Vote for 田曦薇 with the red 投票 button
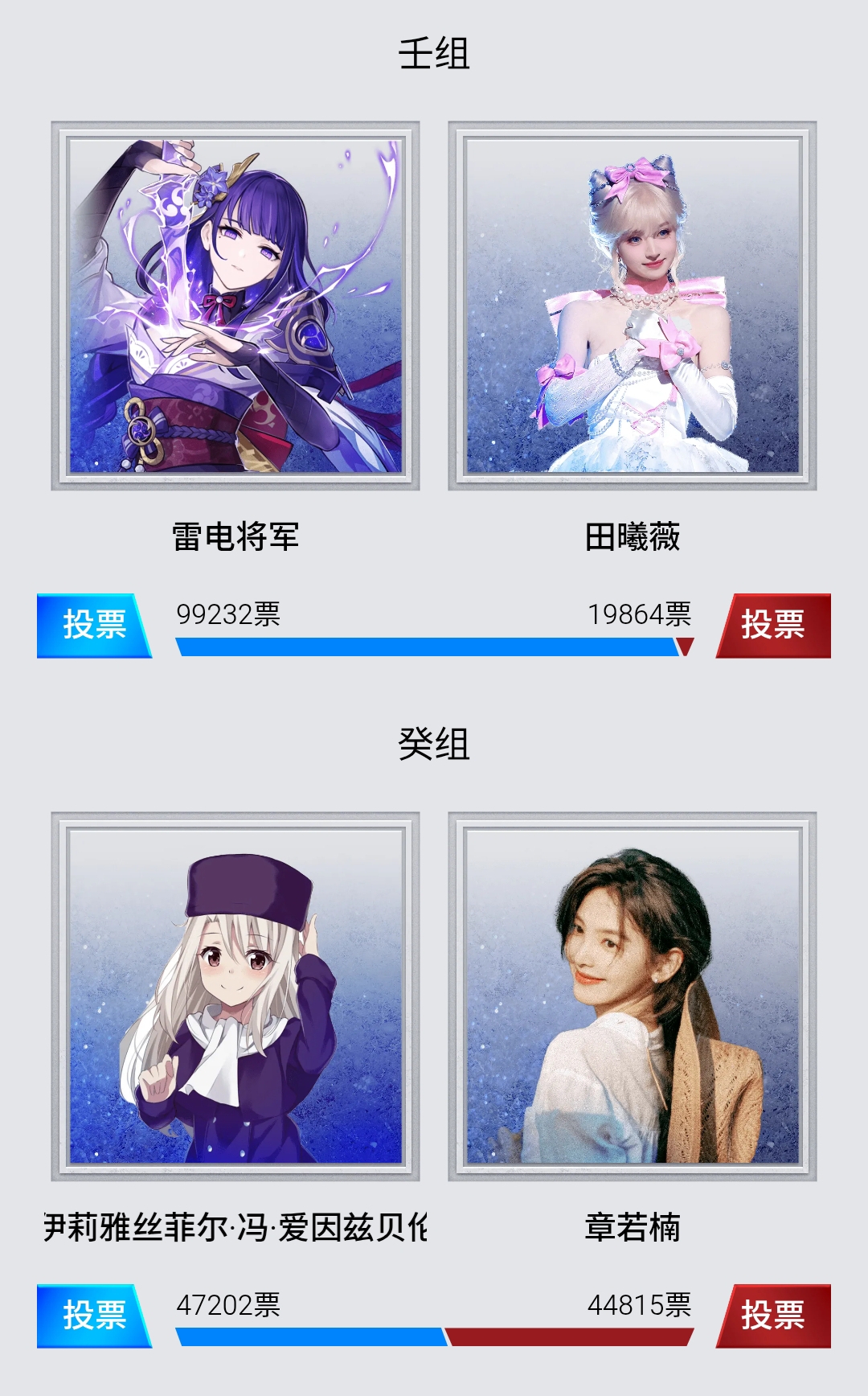The height and width of the screenshot is (1396, 868). [773, 626]
